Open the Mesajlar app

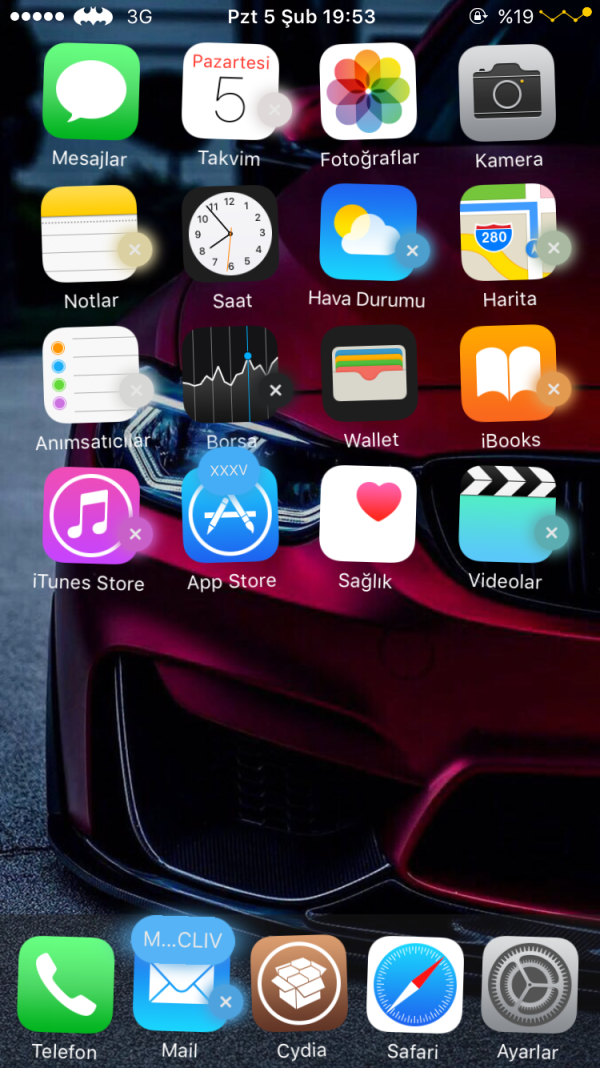tap(91, 92)
